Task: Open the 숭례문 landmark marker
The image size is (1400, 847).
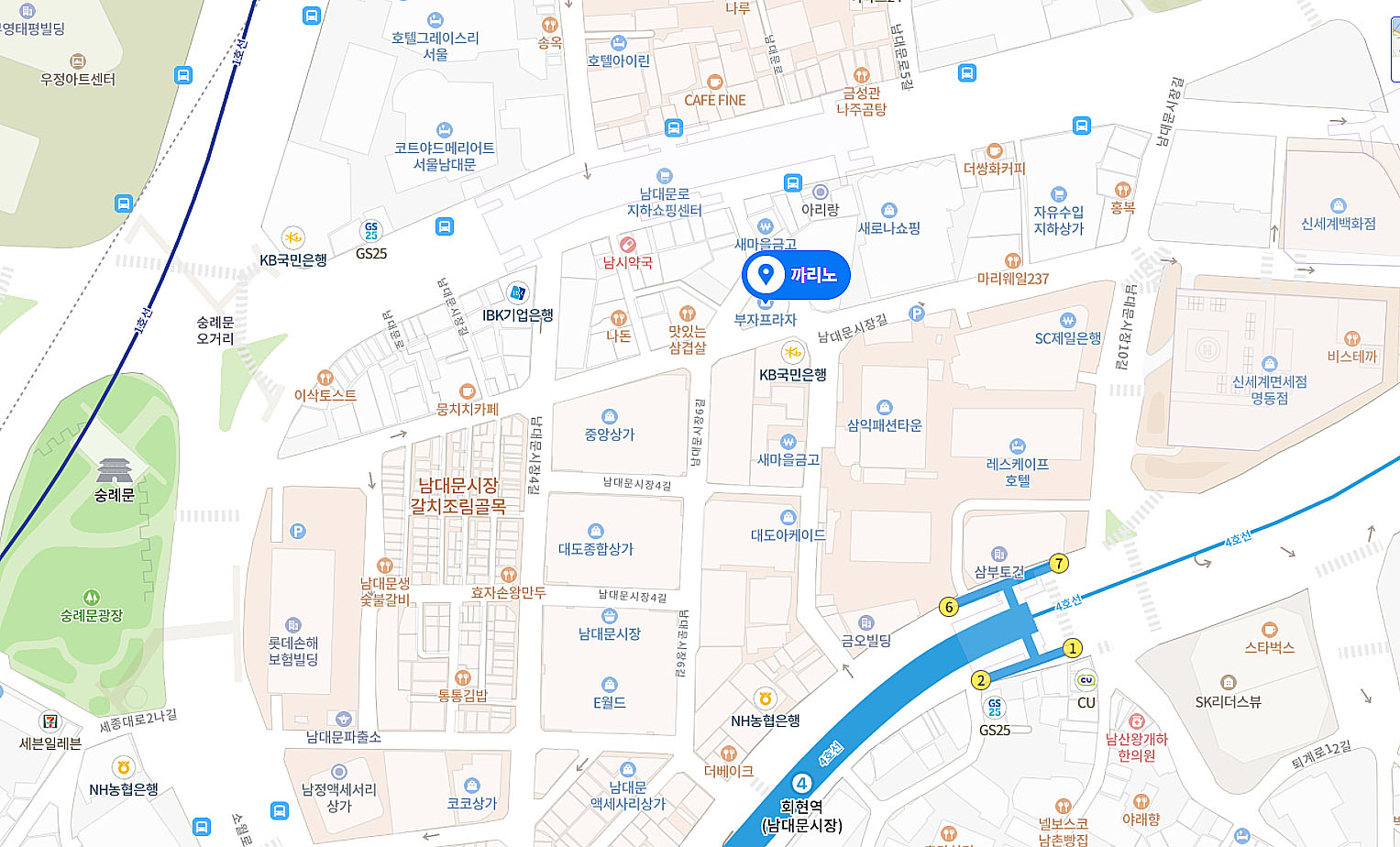Action: (x=115, y=471)
